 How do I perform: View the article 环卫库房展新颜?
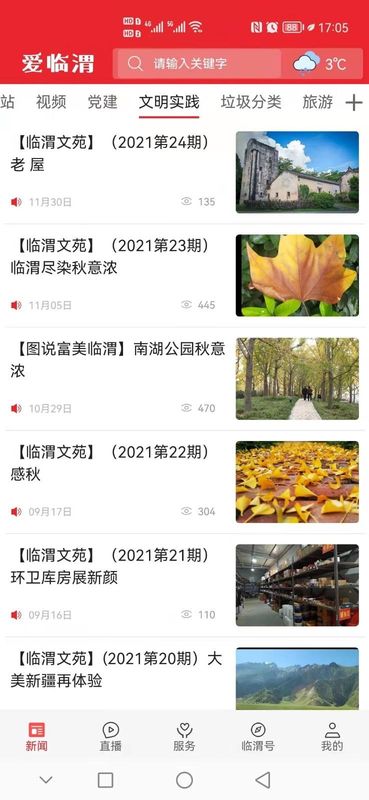pos(184,585)
